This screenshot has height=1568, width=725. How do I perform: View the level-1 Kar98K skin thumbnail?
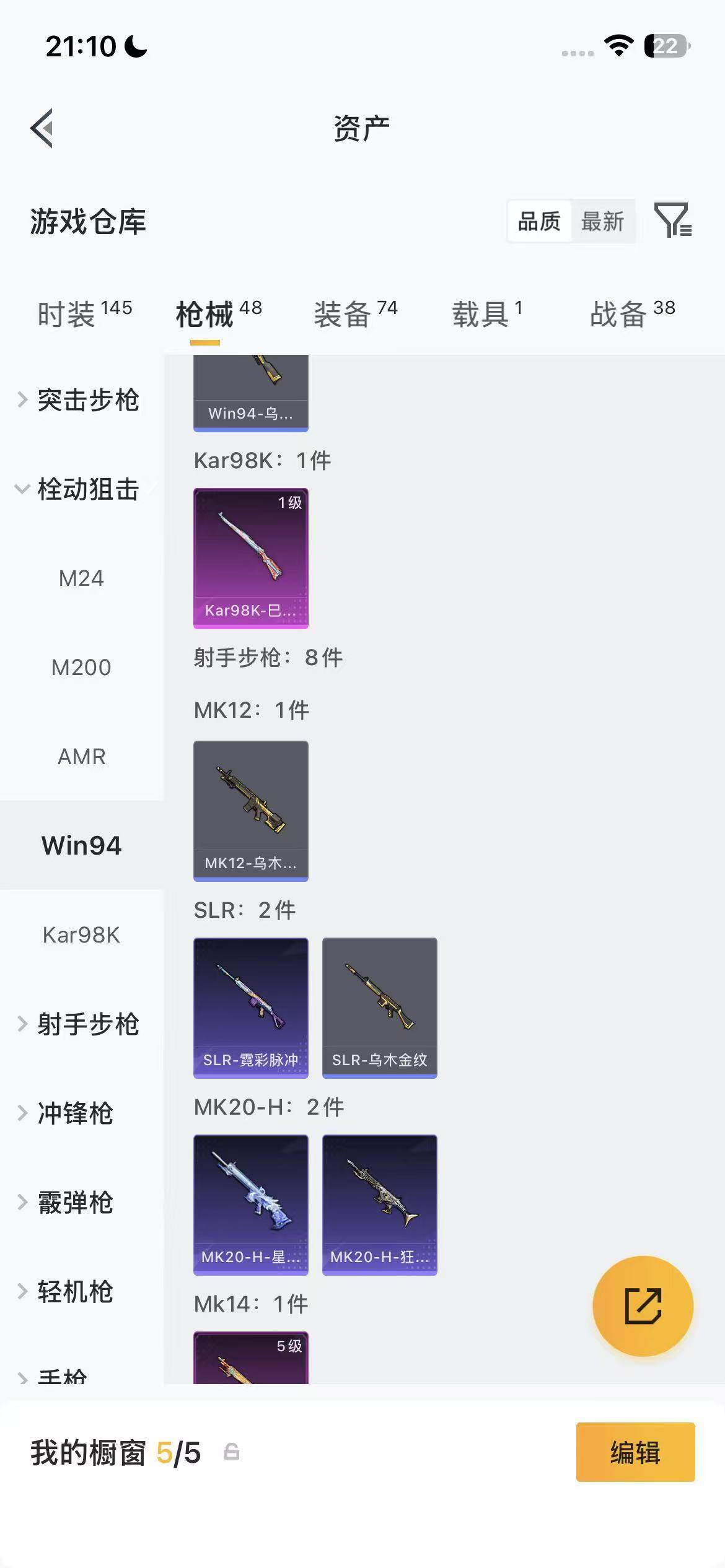(250, 557)
